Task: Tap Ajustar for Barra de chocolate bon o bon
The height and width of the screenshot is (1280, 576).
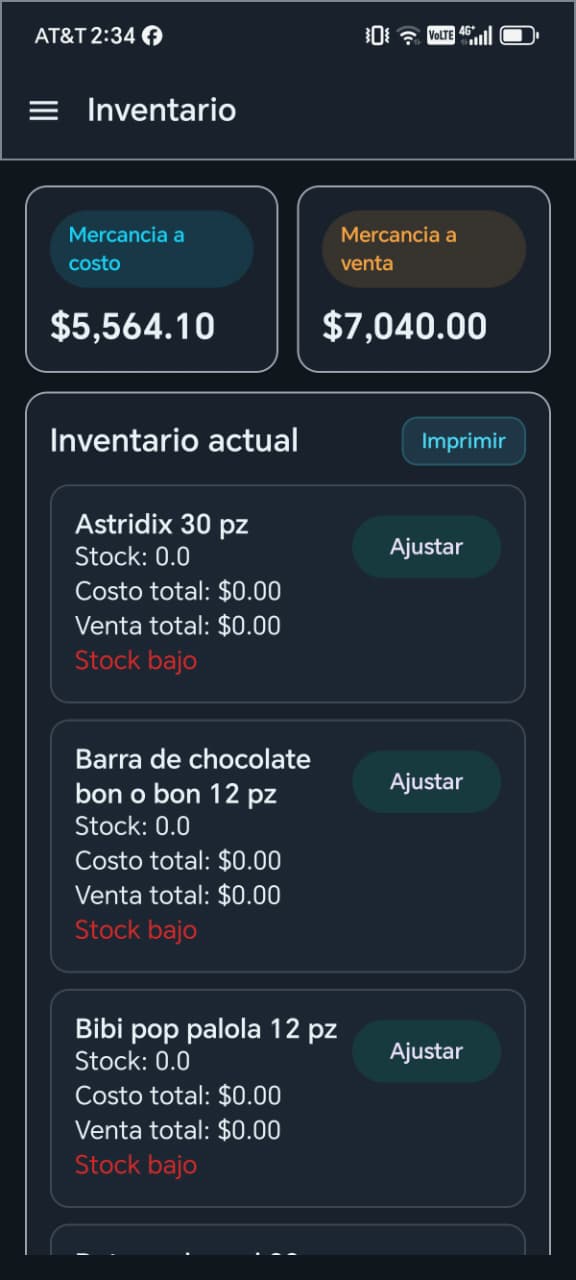Action: (426, 782)
